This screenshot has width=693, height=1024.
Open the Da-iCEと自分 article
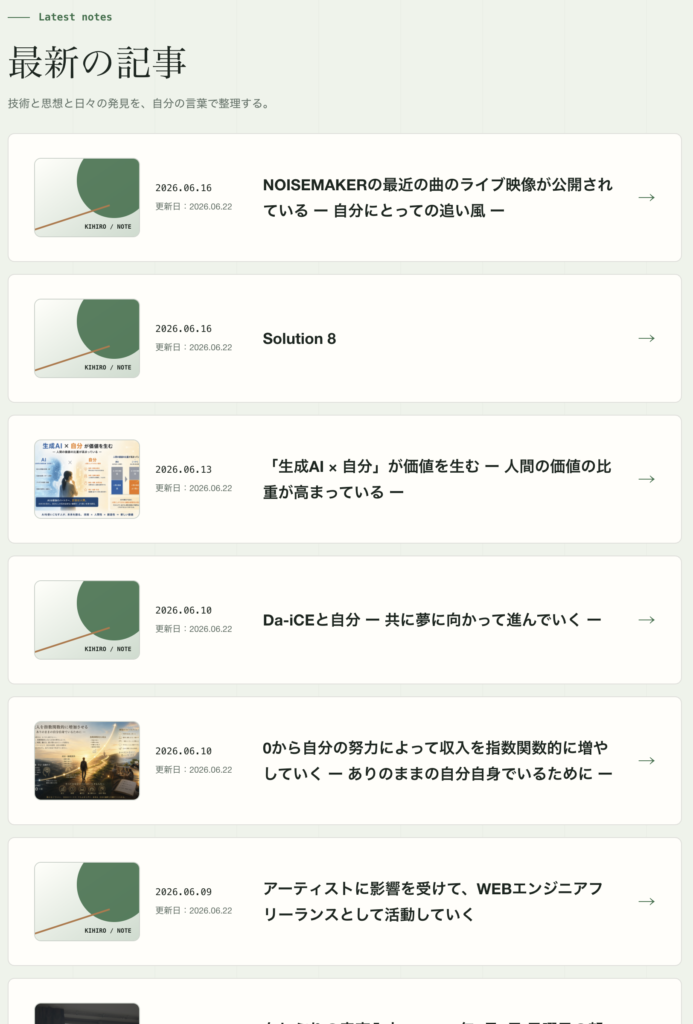pyautogui.click(x=344, y=620)
